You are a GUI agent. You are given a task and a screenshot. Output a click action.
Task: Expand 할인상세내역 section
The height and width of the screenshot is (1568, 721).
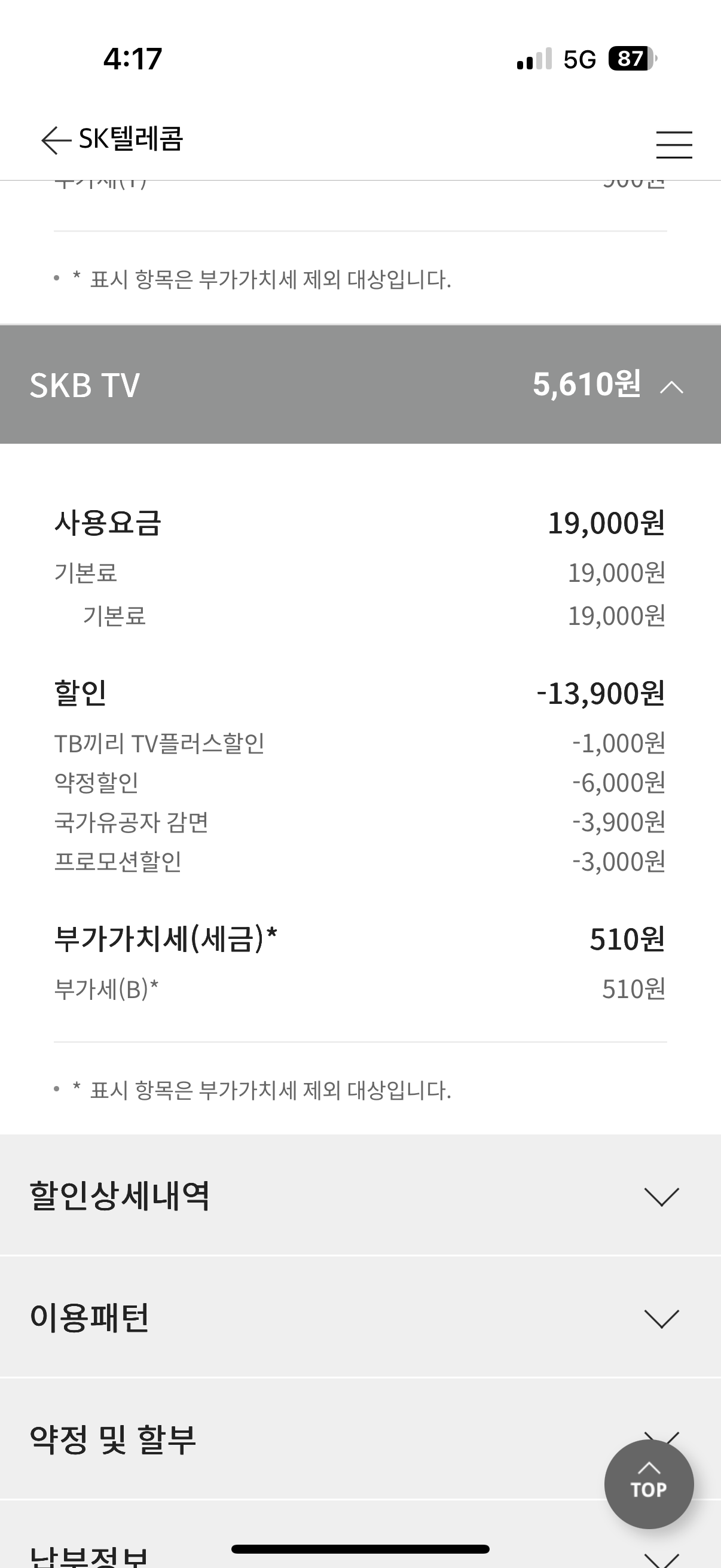pyautogui.click(x=360, y=1195)
